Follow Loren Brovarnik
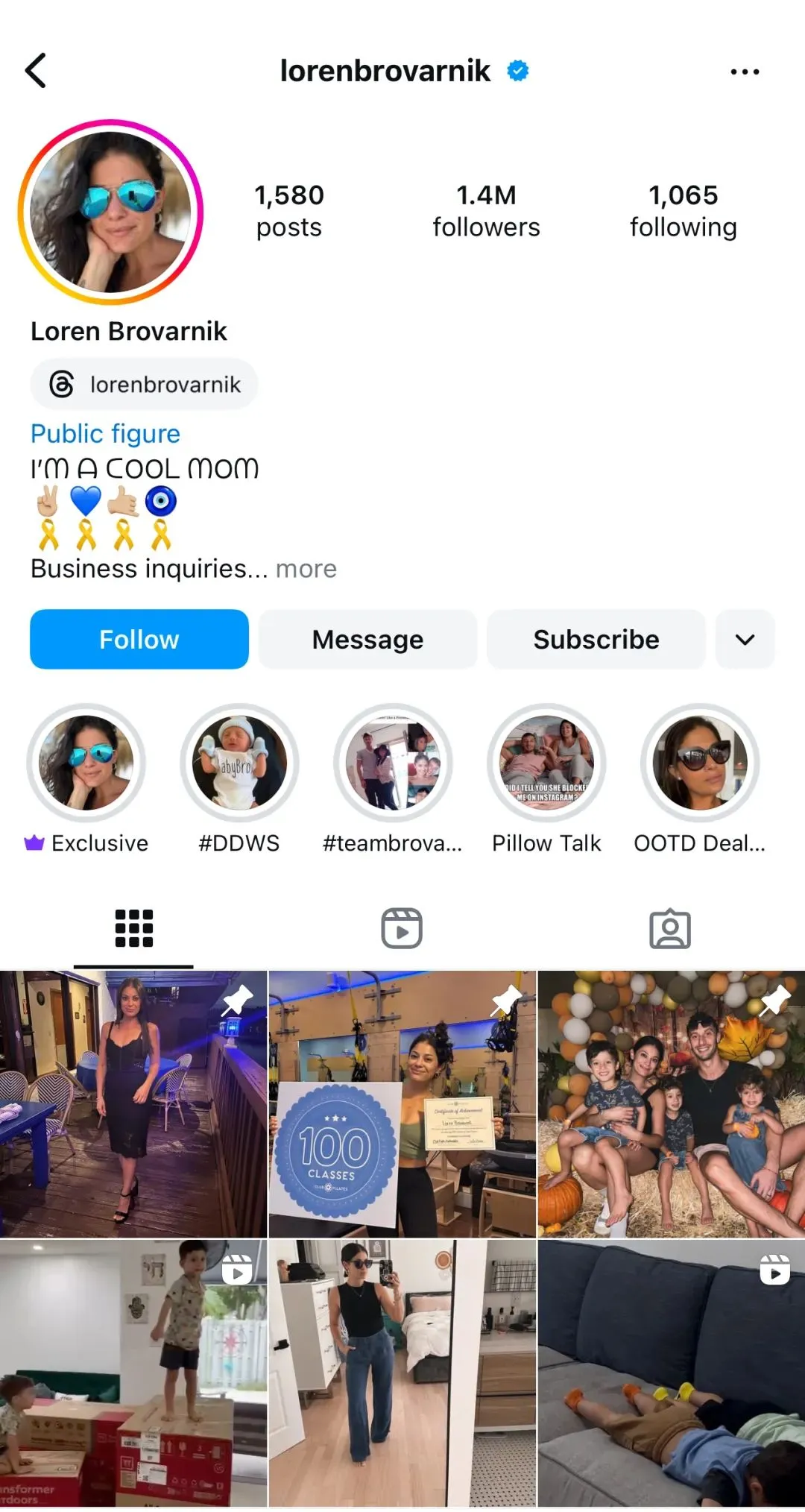The height and width of the screenshot is (1512, 805). [139, 639]
